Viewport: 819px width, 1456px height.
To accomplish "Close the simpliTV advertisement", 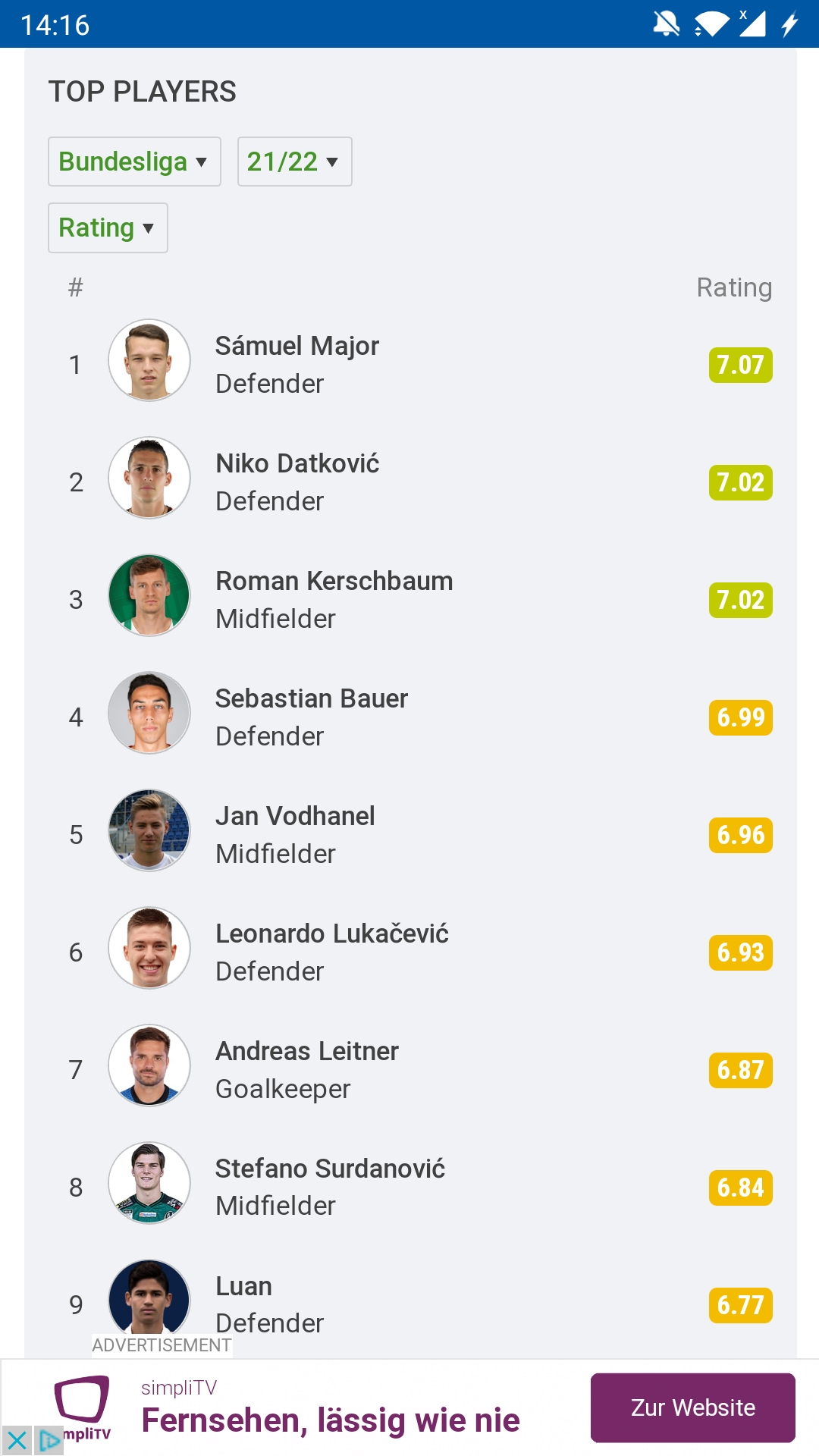I will 17,1440.
